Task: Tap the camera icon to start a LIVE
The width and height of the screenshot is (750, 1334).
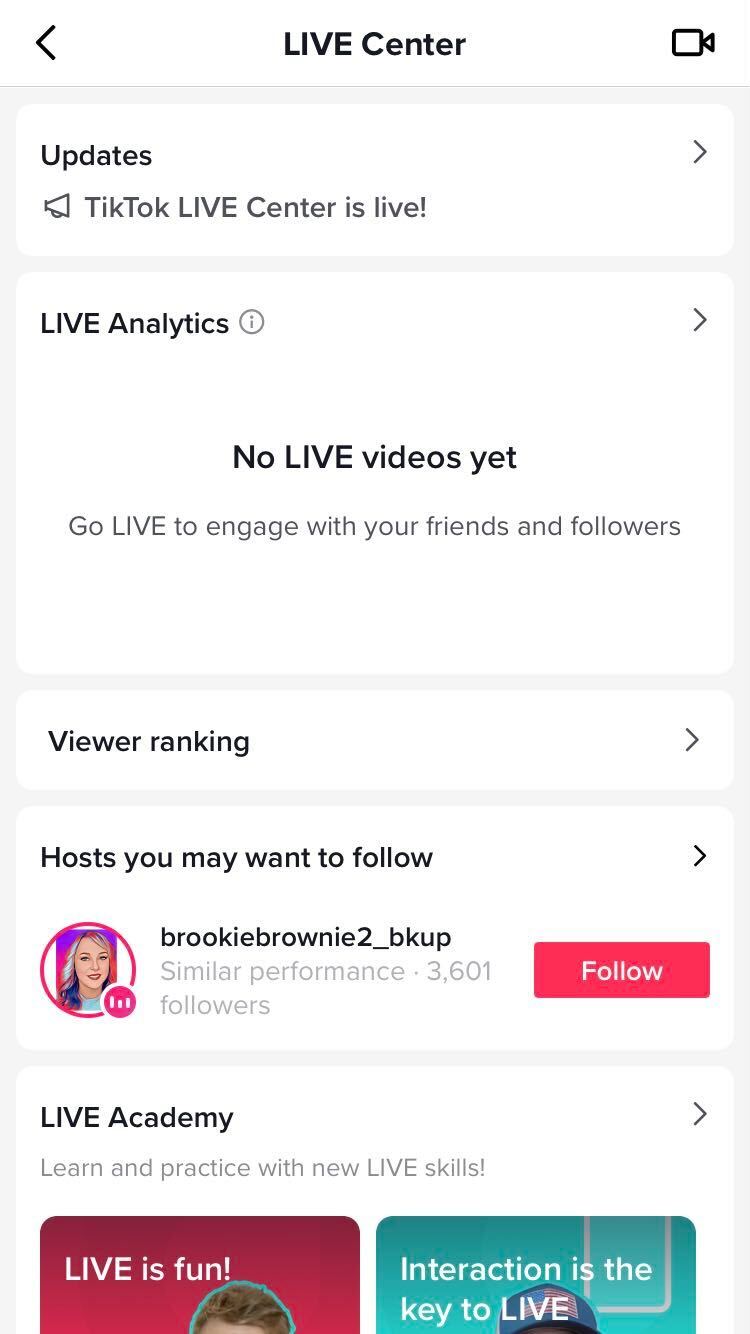Action: tap(693, 43)
